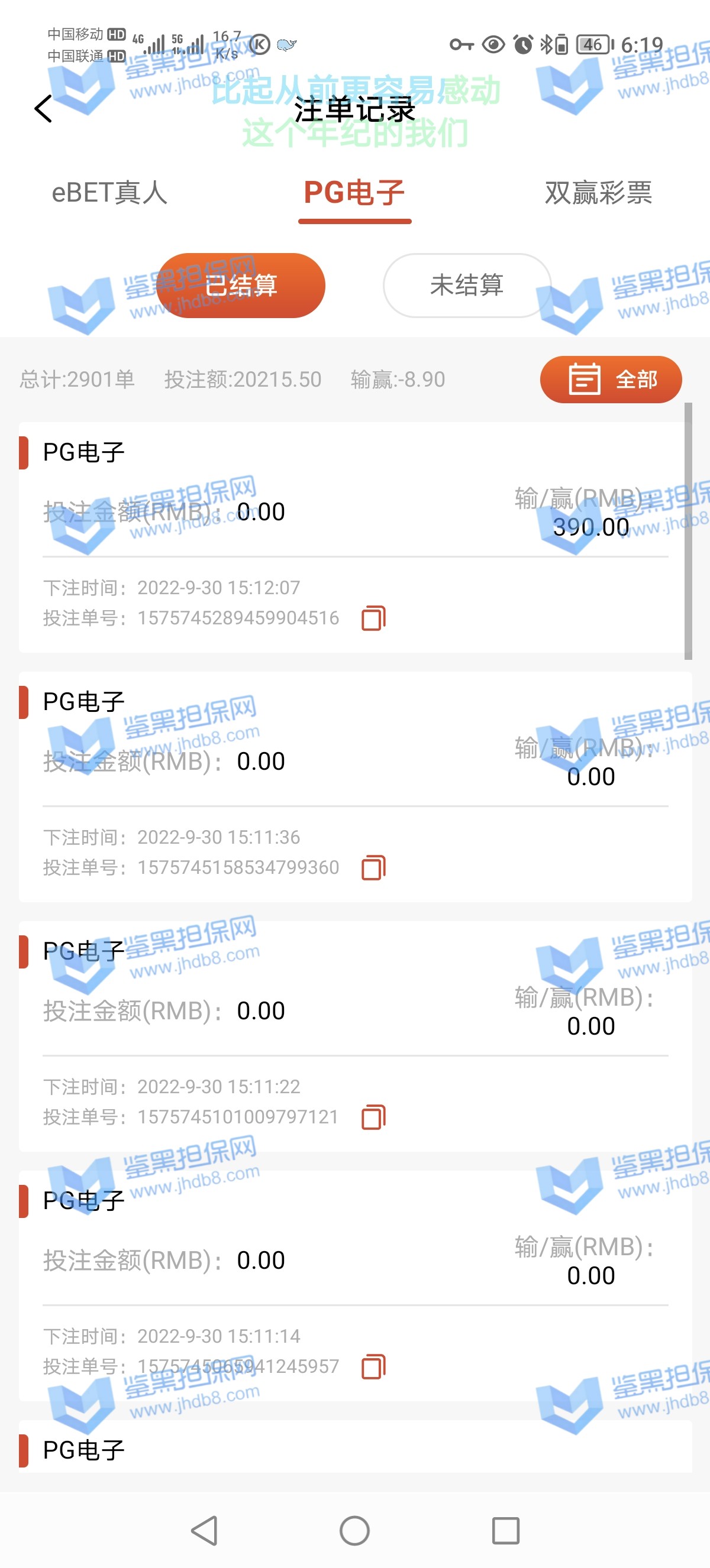The height and width of the screenshot is (1568, 710).
Task: Copy bet number 1575745101009797121
Action: coord(373,1117)
